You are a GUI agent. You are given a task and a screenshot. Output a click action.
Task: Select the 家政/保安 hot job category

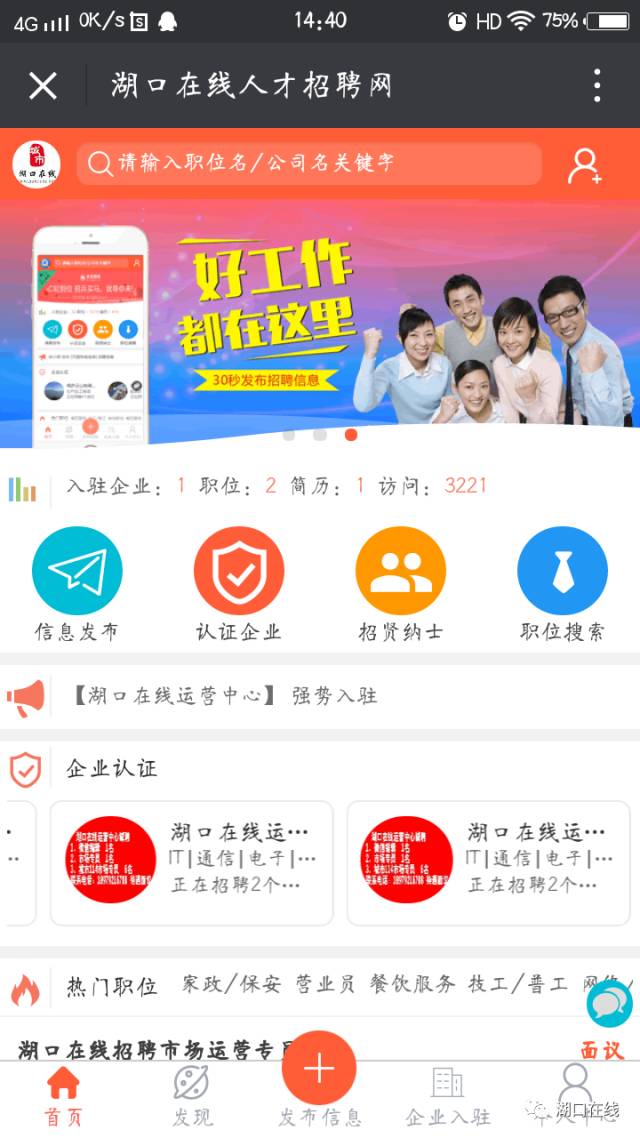230,984
